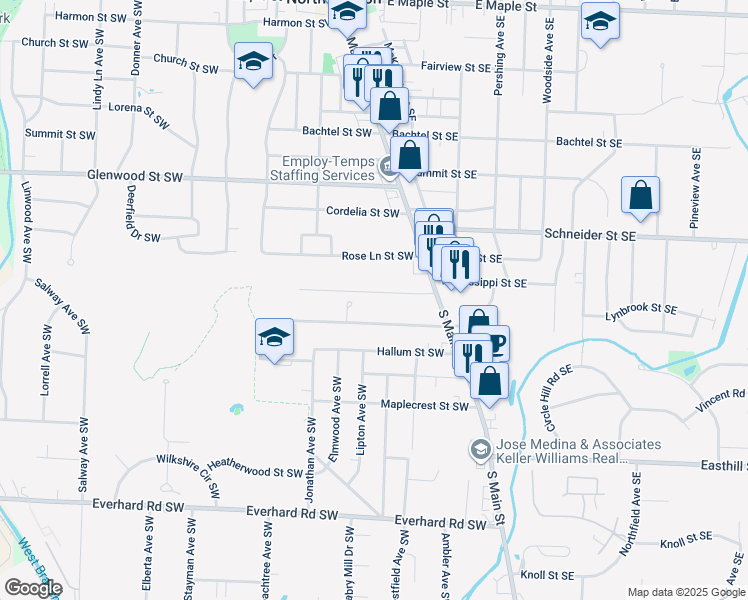Viewport: 748px width, 600px height.
Task: Tap the school marker near Hallum St SW
Action: pos(274,341)
